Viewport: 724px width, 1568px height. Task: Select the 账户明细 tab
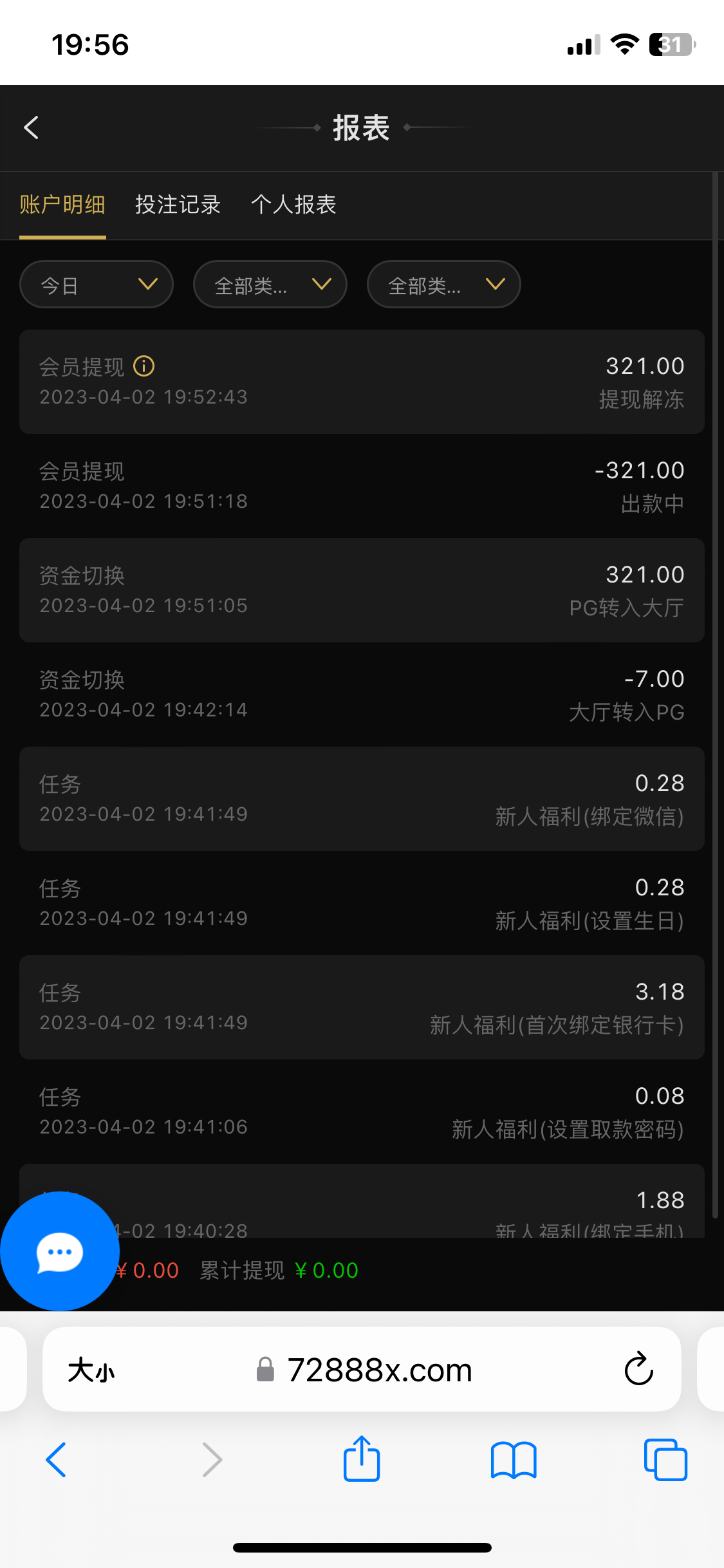[62, 205]
